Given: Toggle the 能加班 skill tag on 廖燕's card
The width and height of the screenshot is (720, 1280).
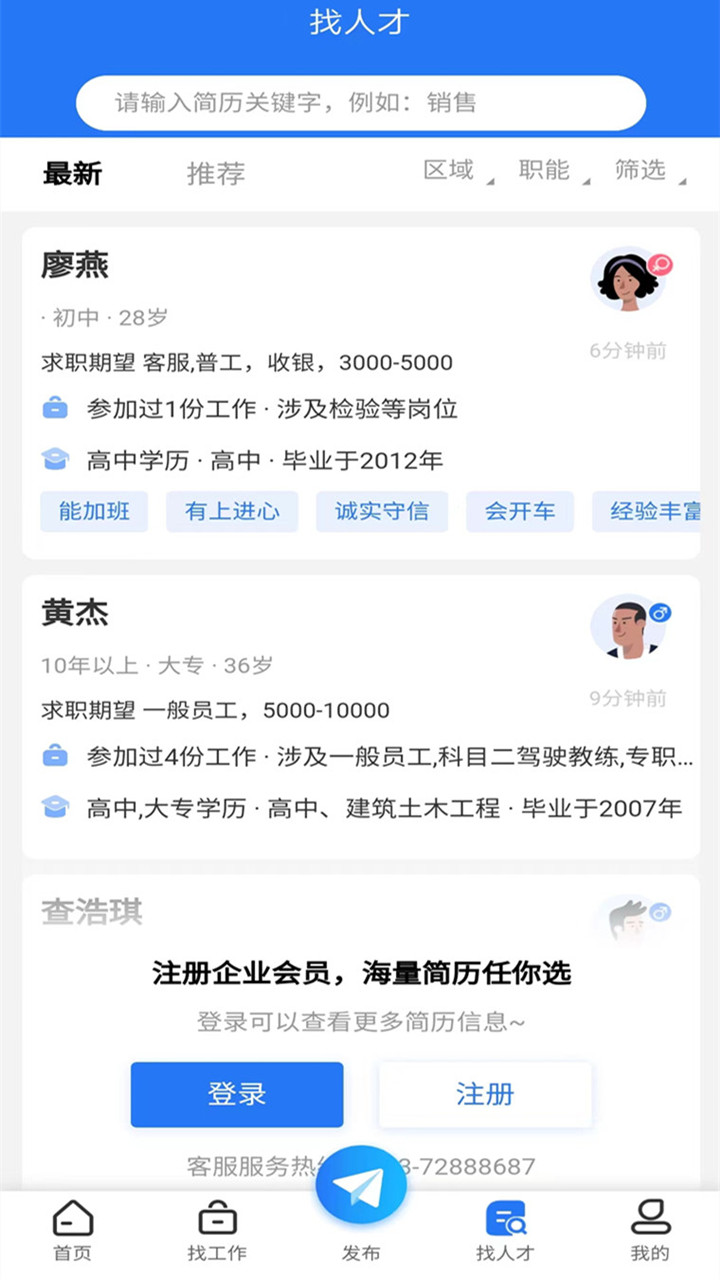Looking at the screenshot, I should (93, 511).
